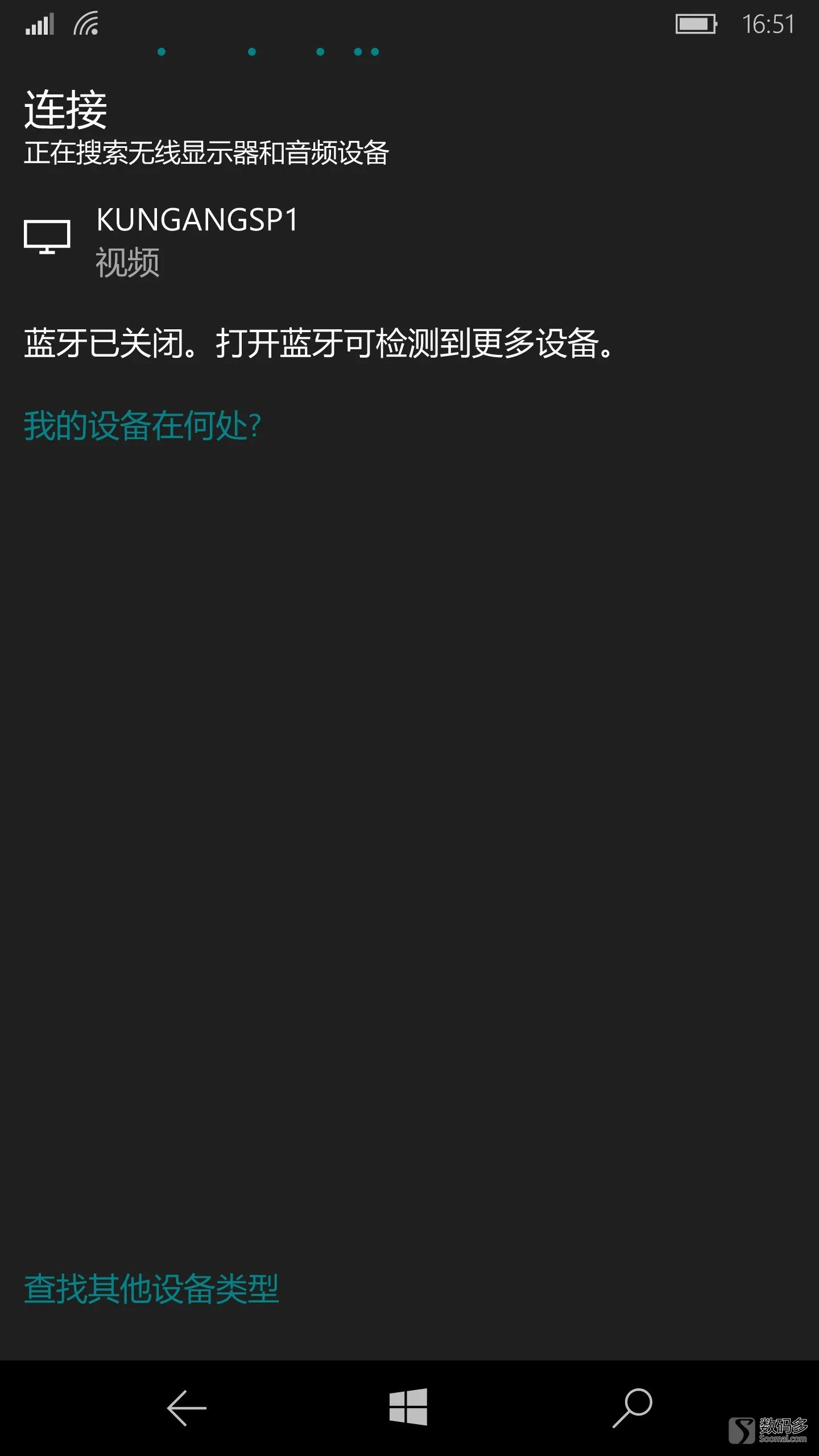819x1456 pixels.
Task: Go back using the navigation bar arrow
Action: 187,1408
